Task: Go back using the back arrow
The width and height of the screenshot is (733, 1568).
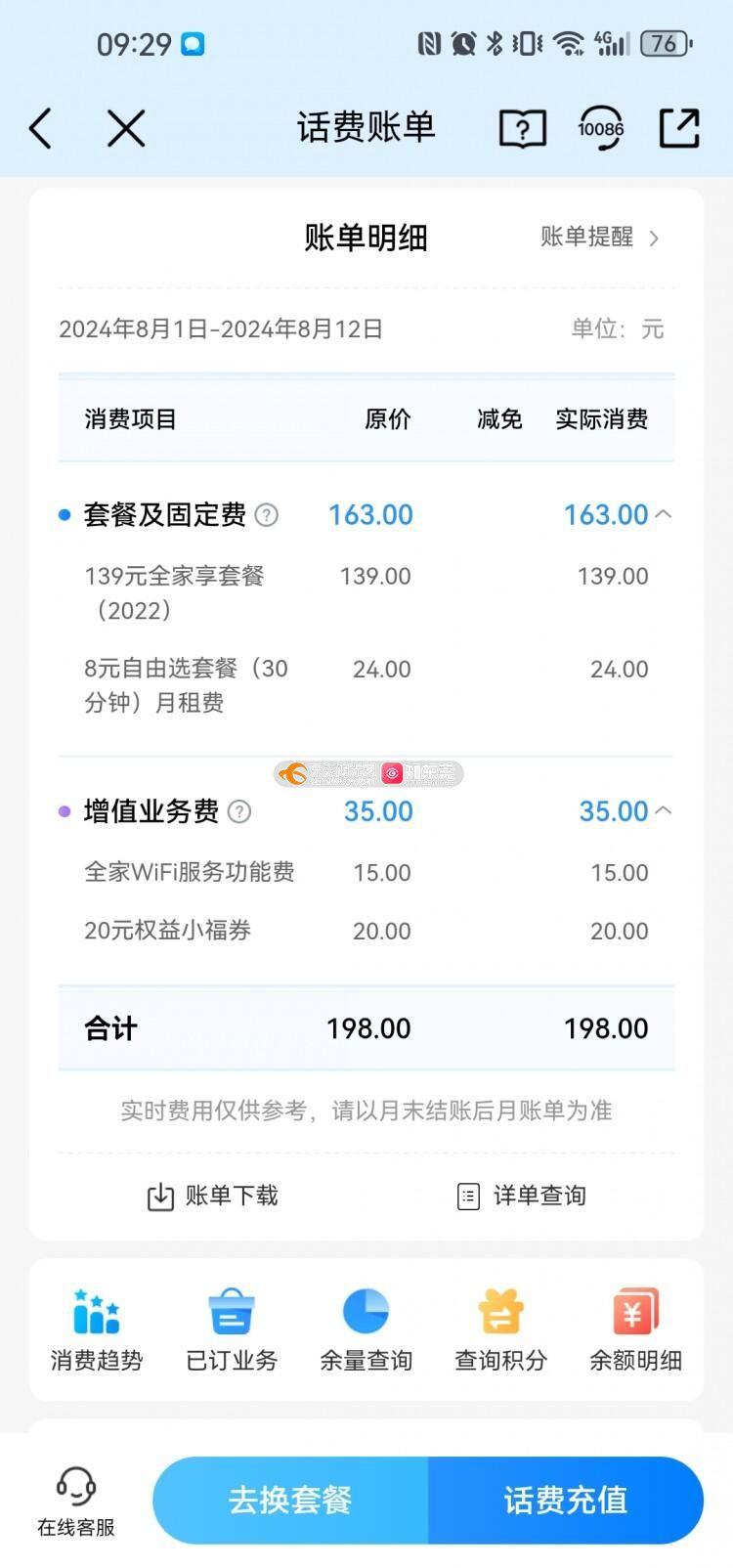Action: click(41, 128)
